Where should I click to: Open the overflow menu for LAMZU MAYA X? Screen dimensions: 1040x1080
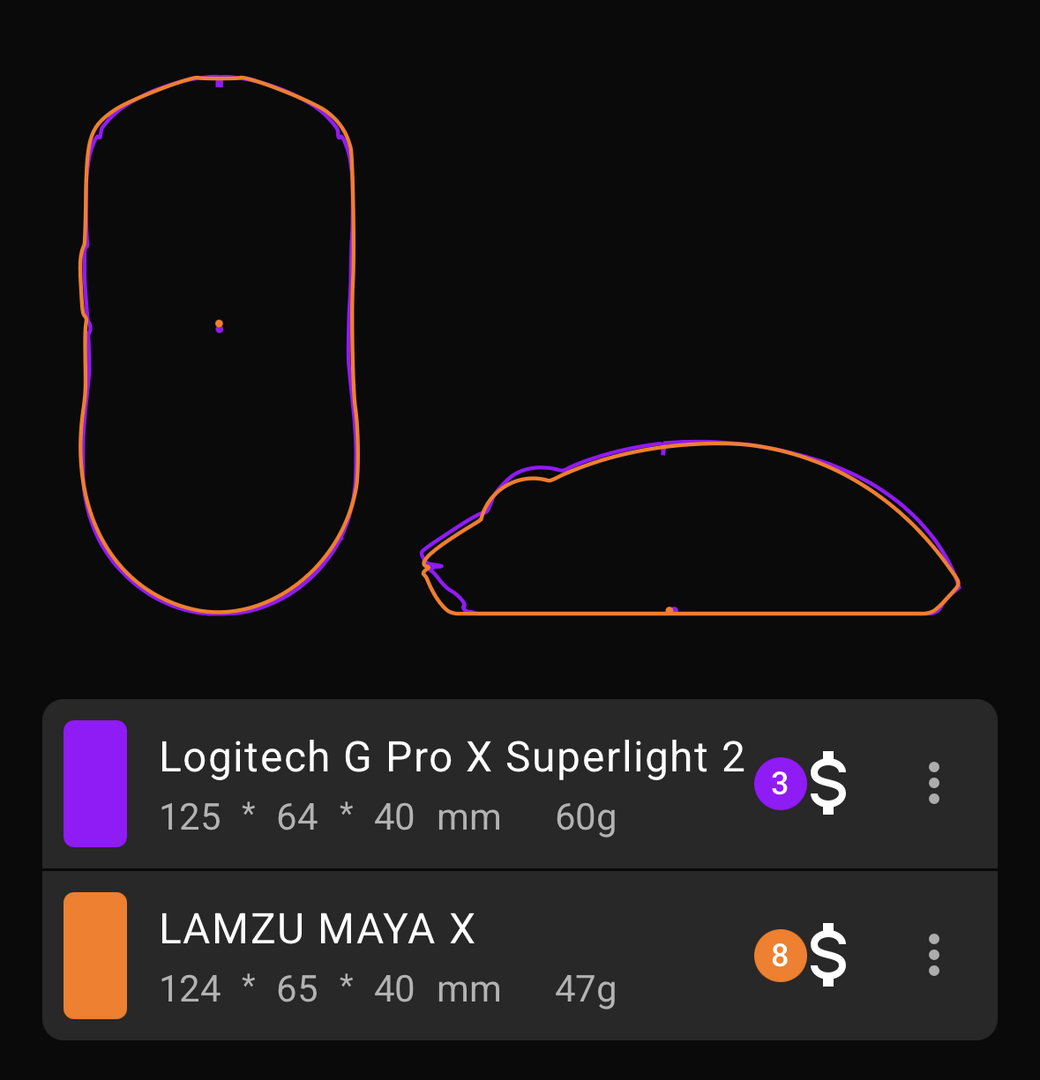[x=933, y=955]
